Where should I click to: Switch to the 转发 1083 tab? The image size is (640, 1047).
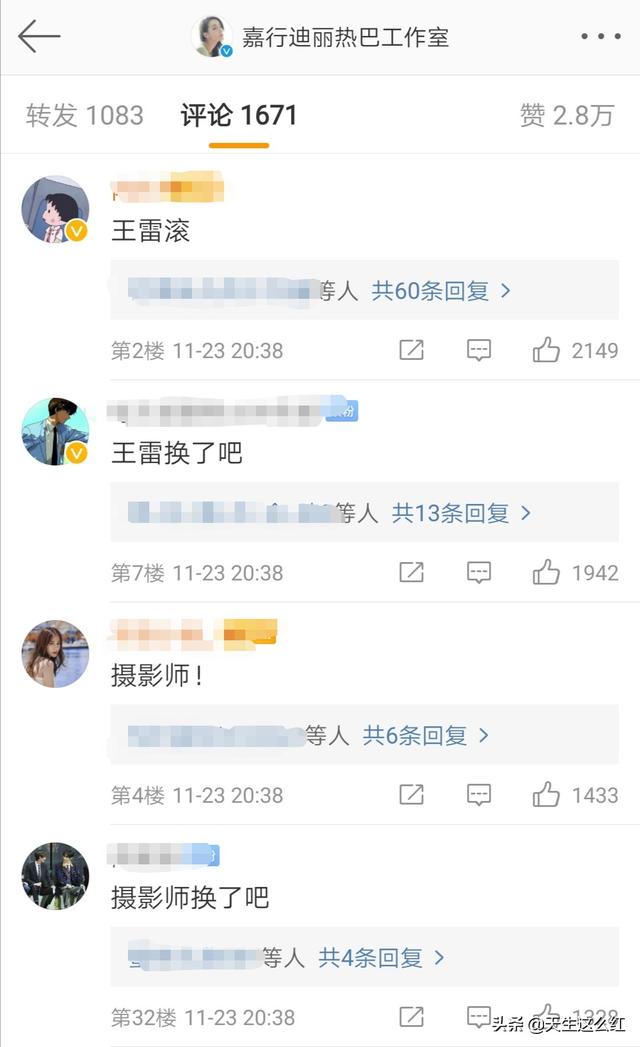tap(85, 115)
